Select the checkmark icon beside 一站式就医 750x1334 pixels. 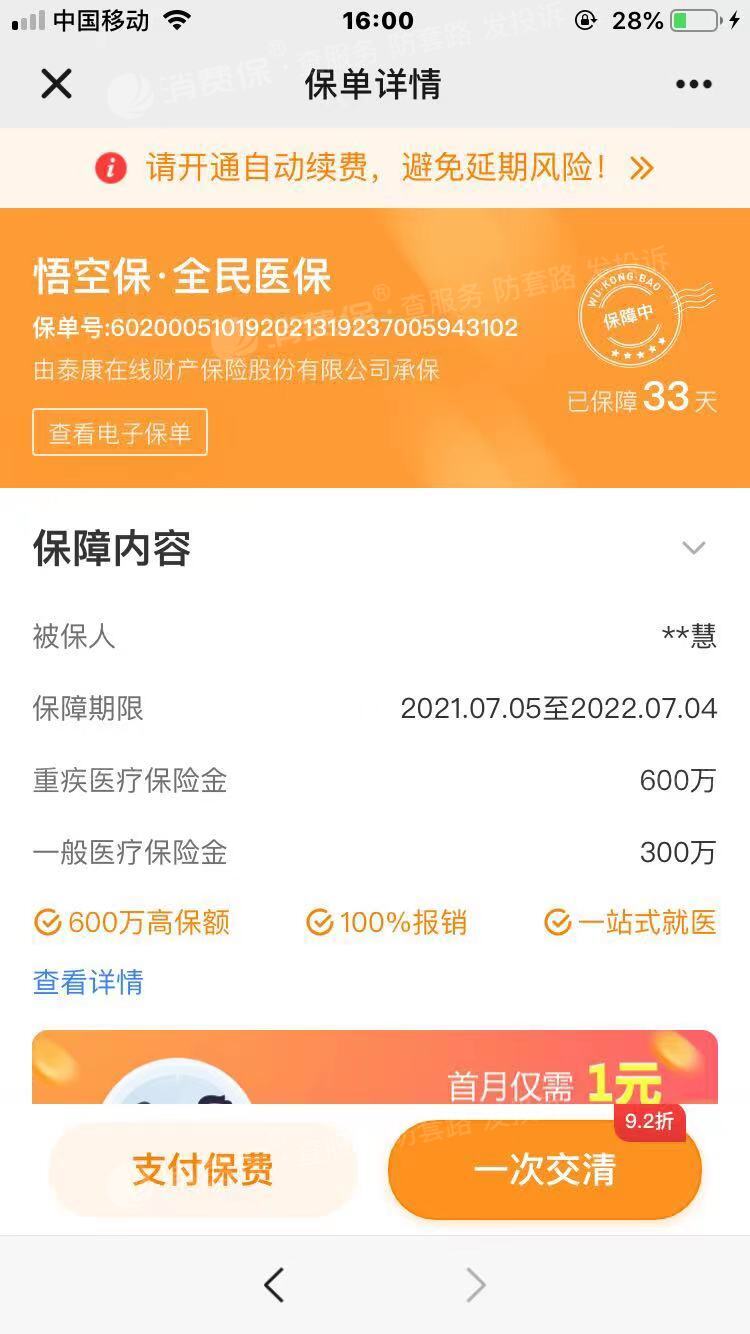tap(556, 922)
